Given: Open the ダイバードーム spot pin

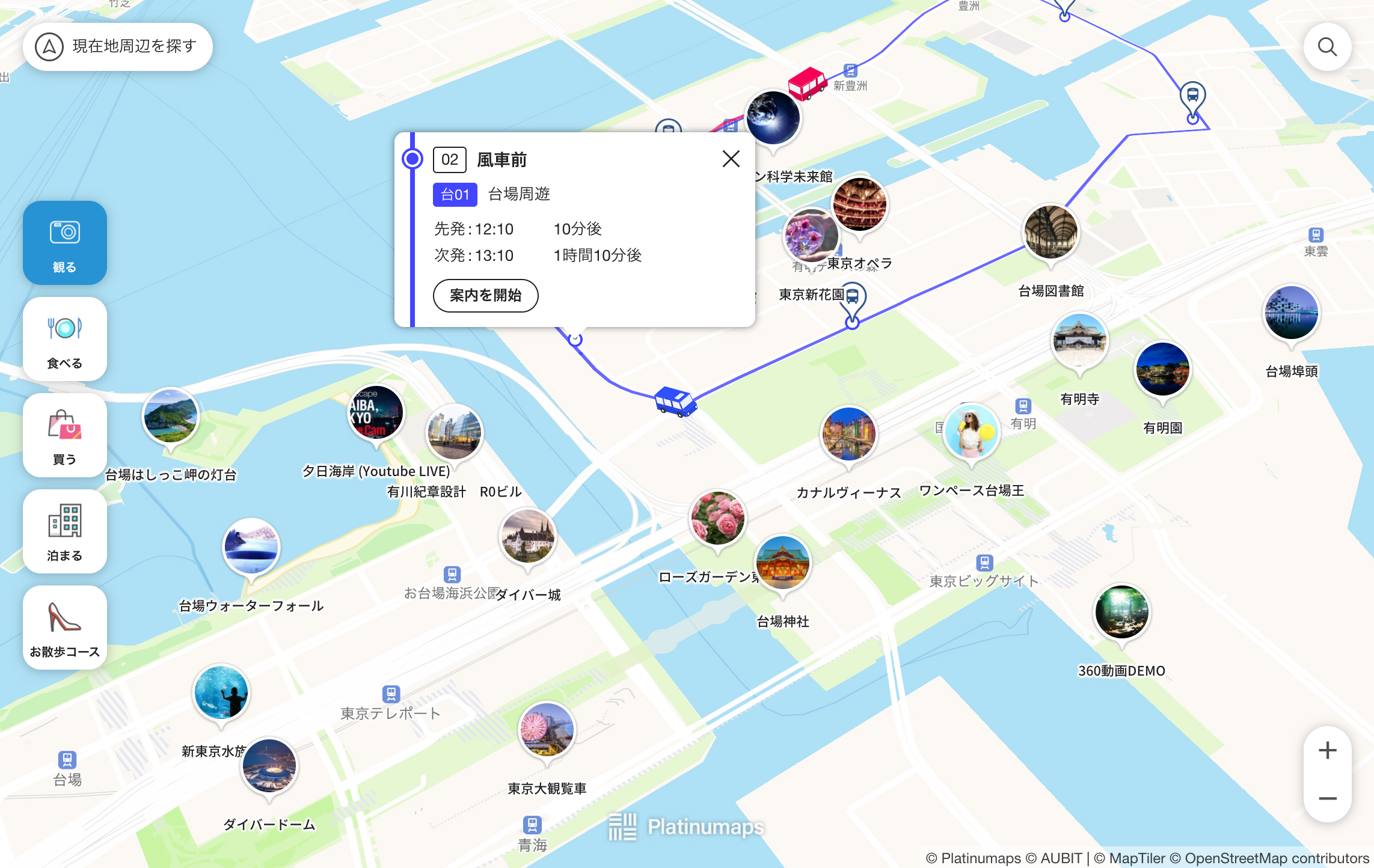Looking at the screenshot, I should [x=269, y=766].
